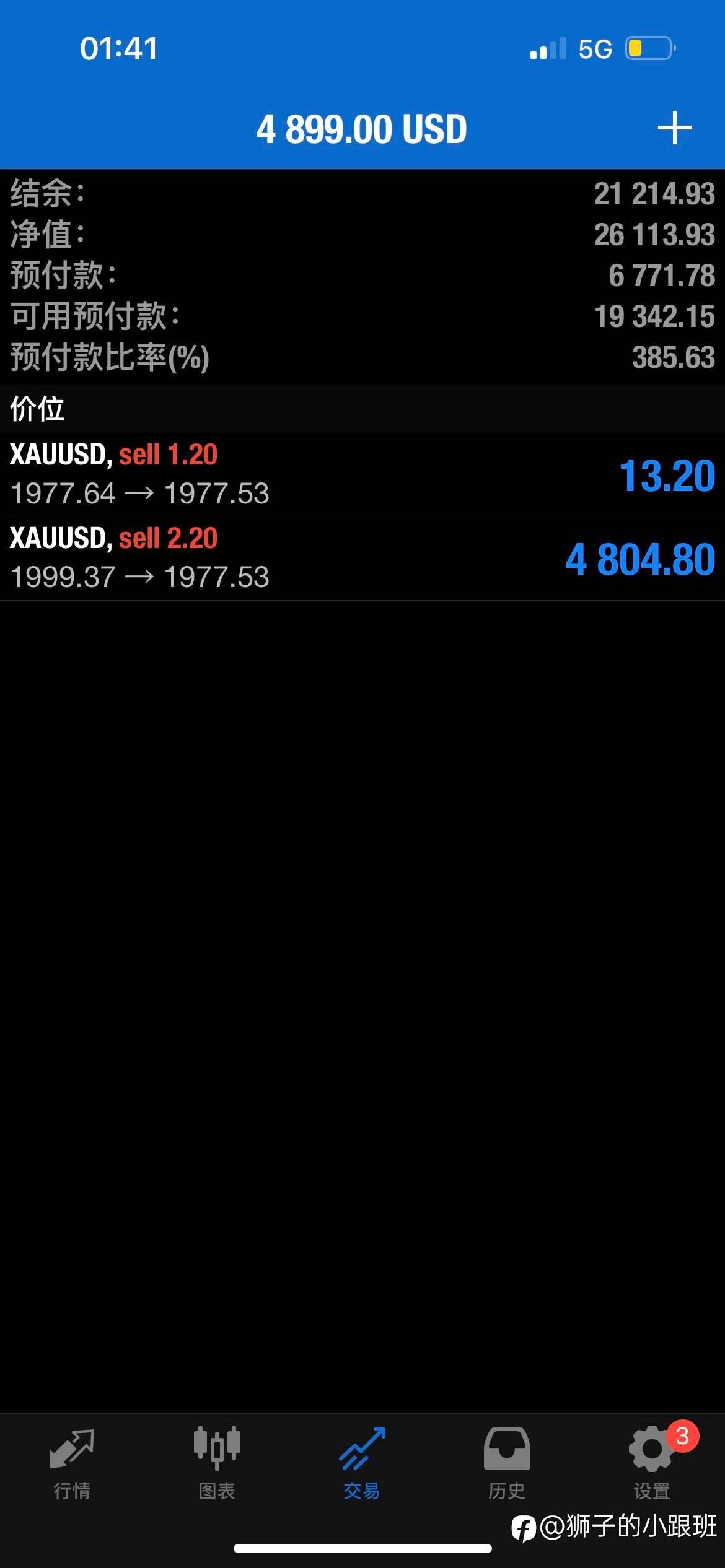
Task: Open the XAUUSD sell 2.20 position
Action: (362, 558)
